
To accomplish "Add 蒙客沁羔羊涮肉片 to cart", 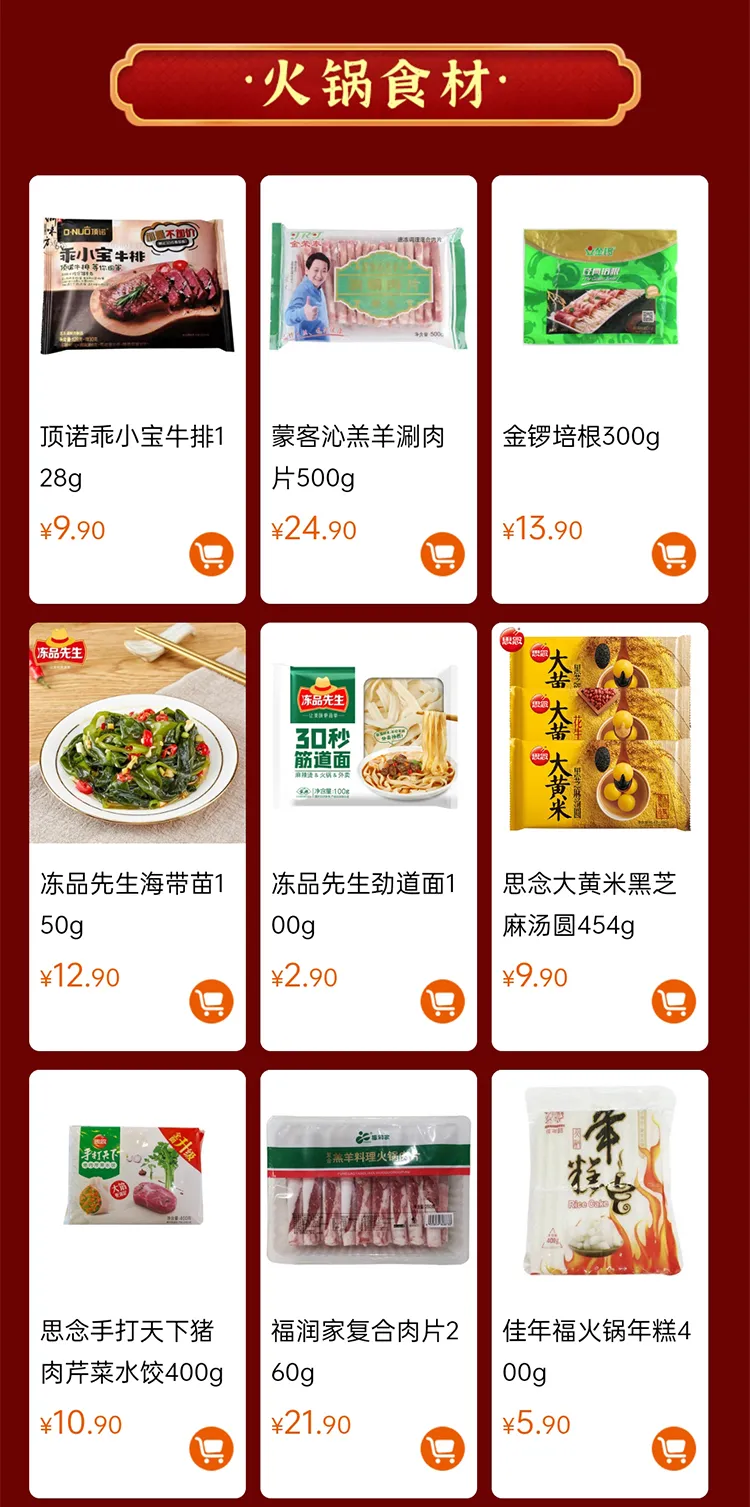I will pos(442,554).
